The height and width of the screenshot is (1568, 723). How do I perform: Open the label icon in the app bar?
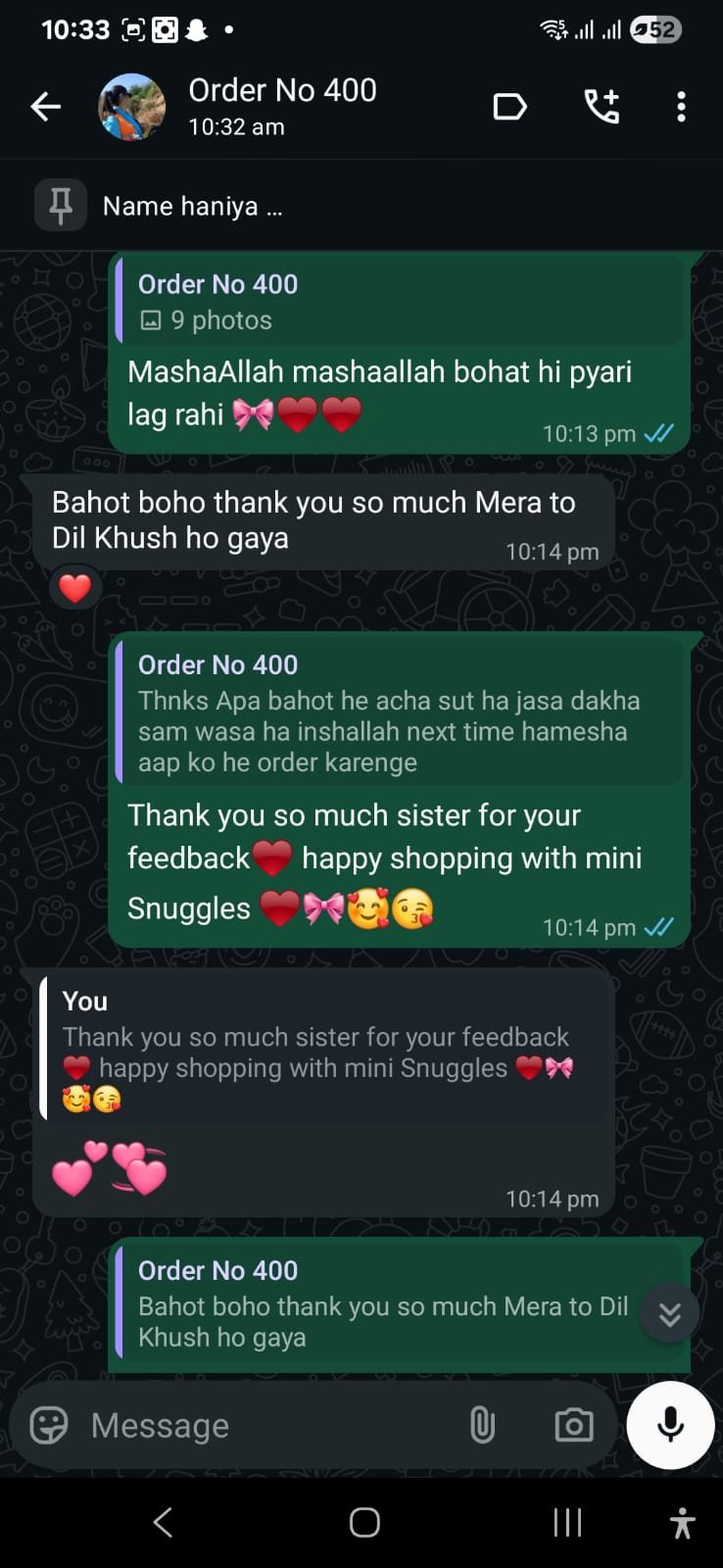[509, 107]
